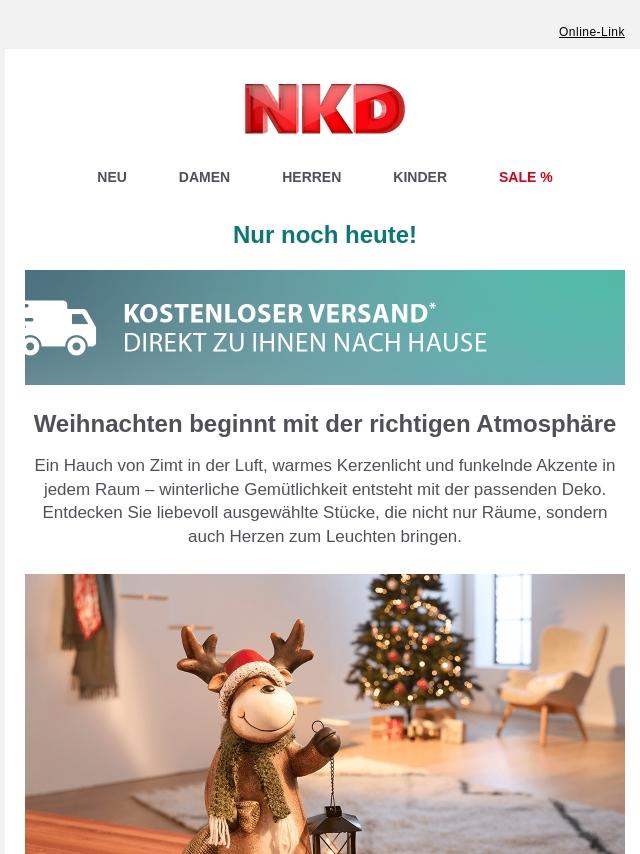Screen dimensions: 640x854
Task: View the SALE % offers
Action: click(x=525, y=177)
